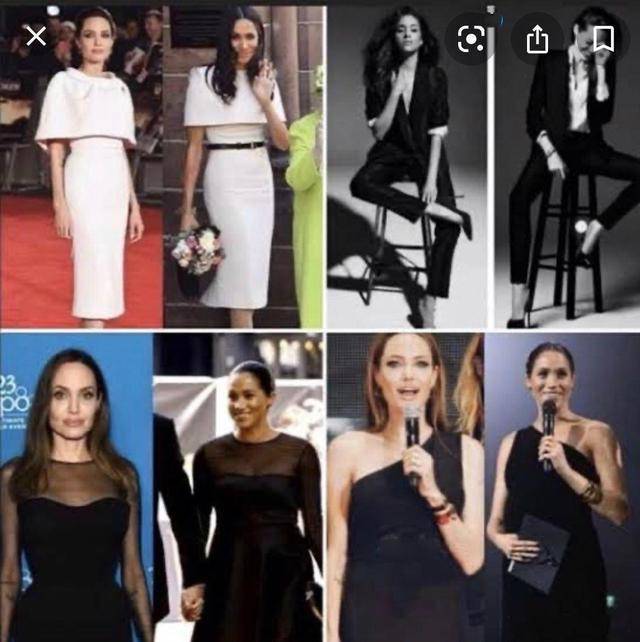Save this image to a collection
This screenshot has height=642, width=640.
pyautogui.click(x=603, y=39)
